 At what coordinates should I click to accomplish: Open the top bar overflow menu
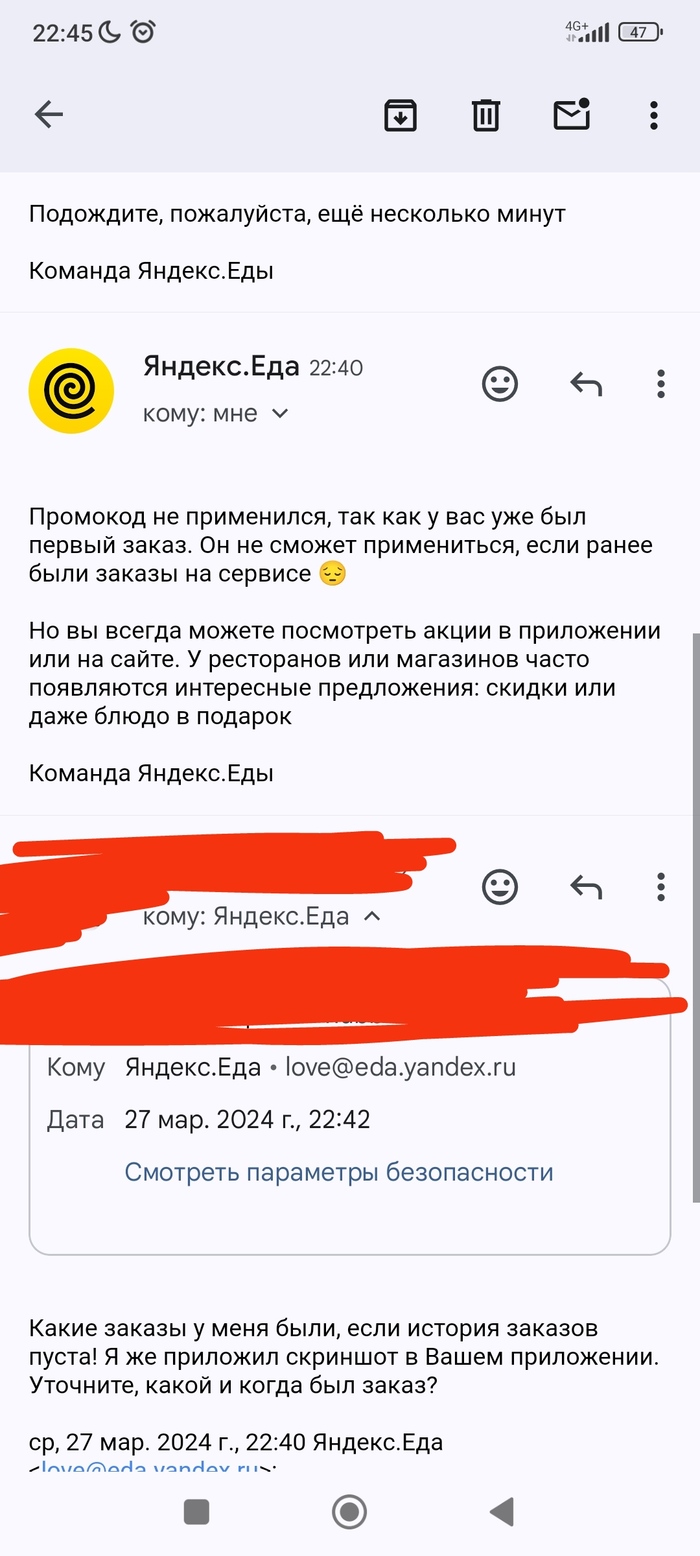pyautogui.click(x=653, y=115)
